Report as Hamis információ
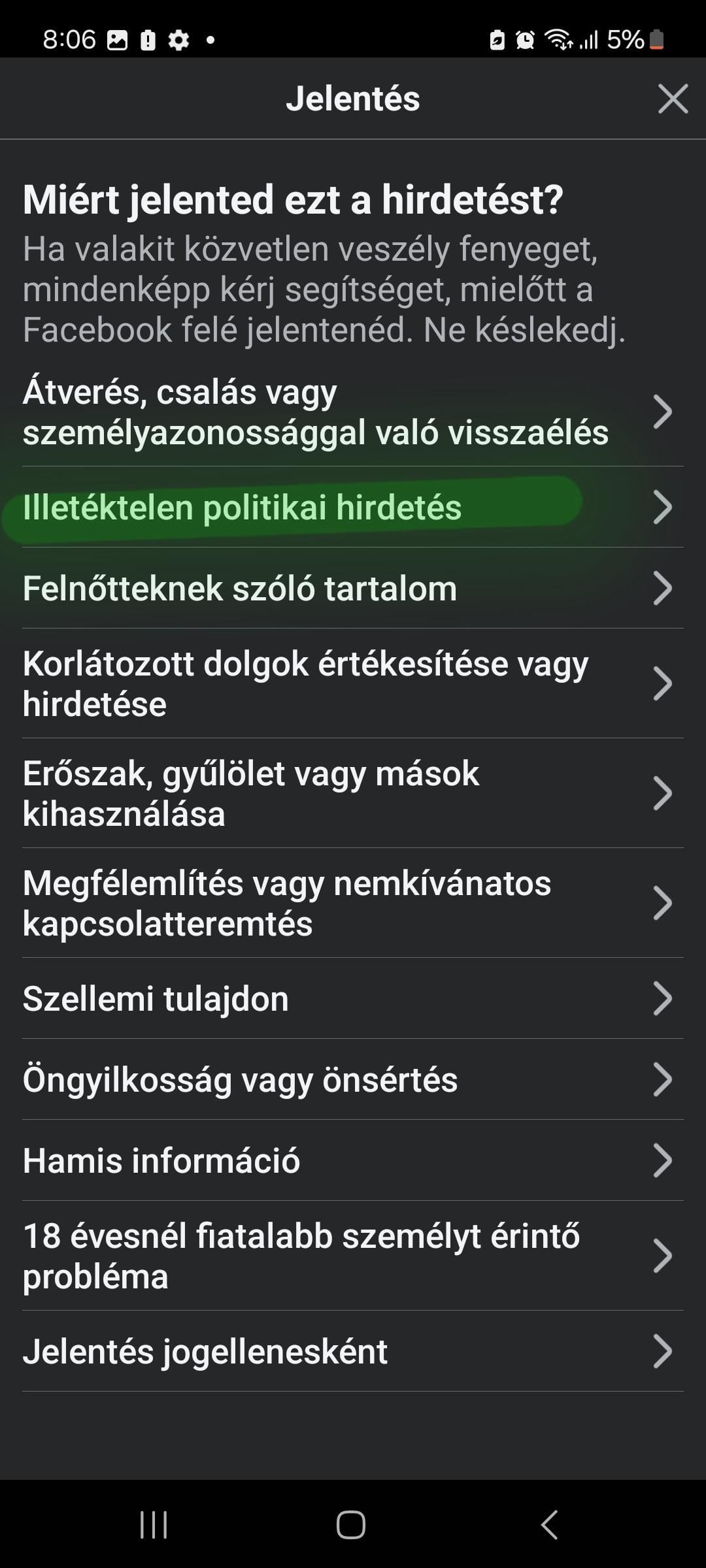The width and height of the screenshot is (706, 1568). click(x=353, y=1160)
